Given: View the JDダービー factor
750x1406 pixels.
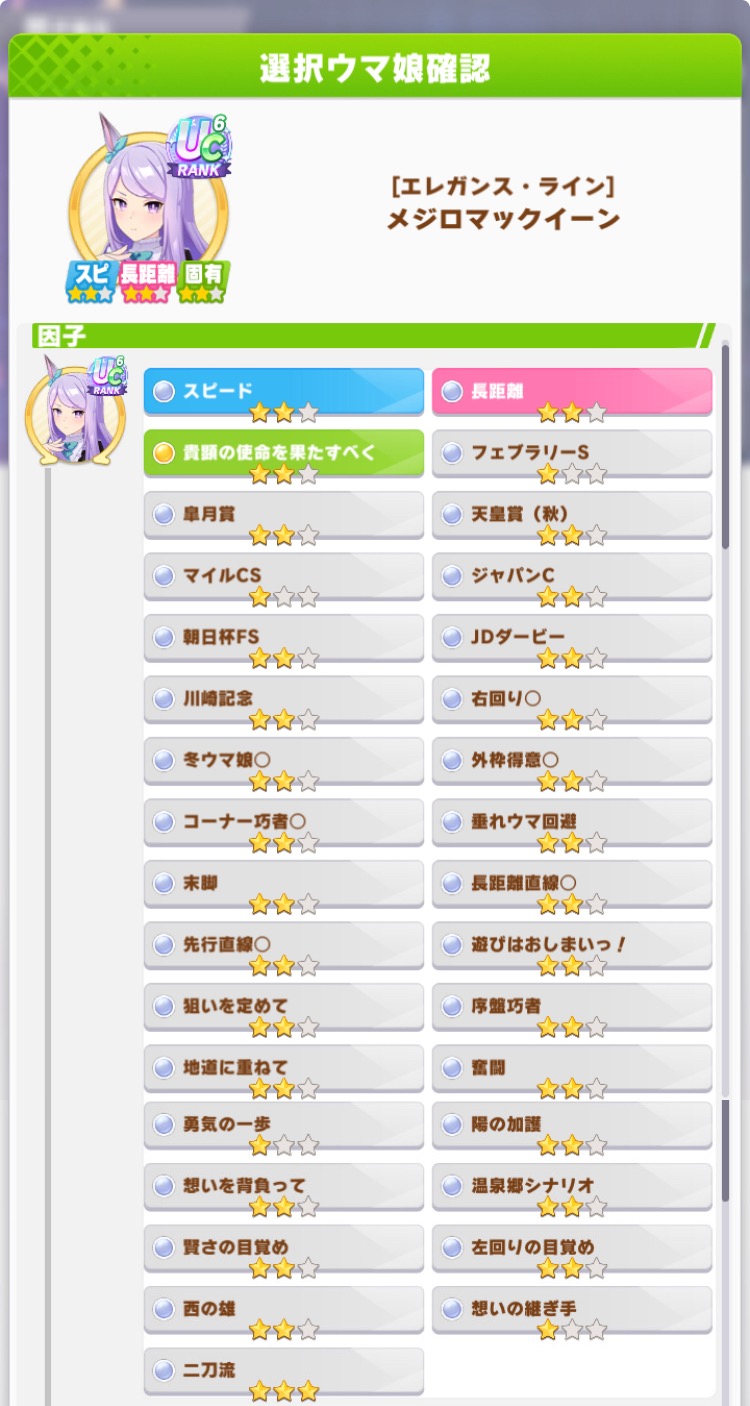Looking at the screenshot, I should (x=572, y=638).
